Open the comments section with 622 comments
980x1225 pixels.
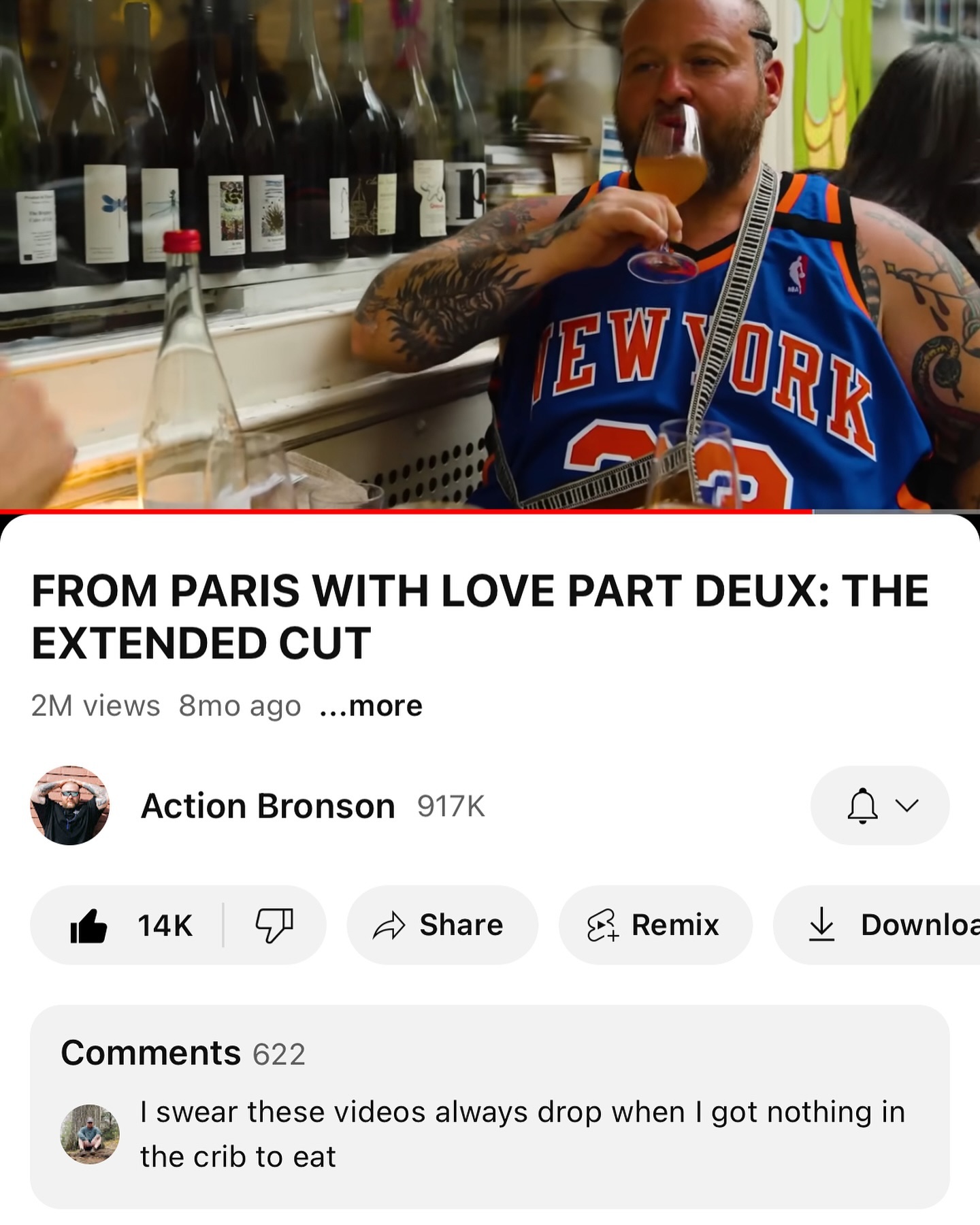[x=489, y=1106]
